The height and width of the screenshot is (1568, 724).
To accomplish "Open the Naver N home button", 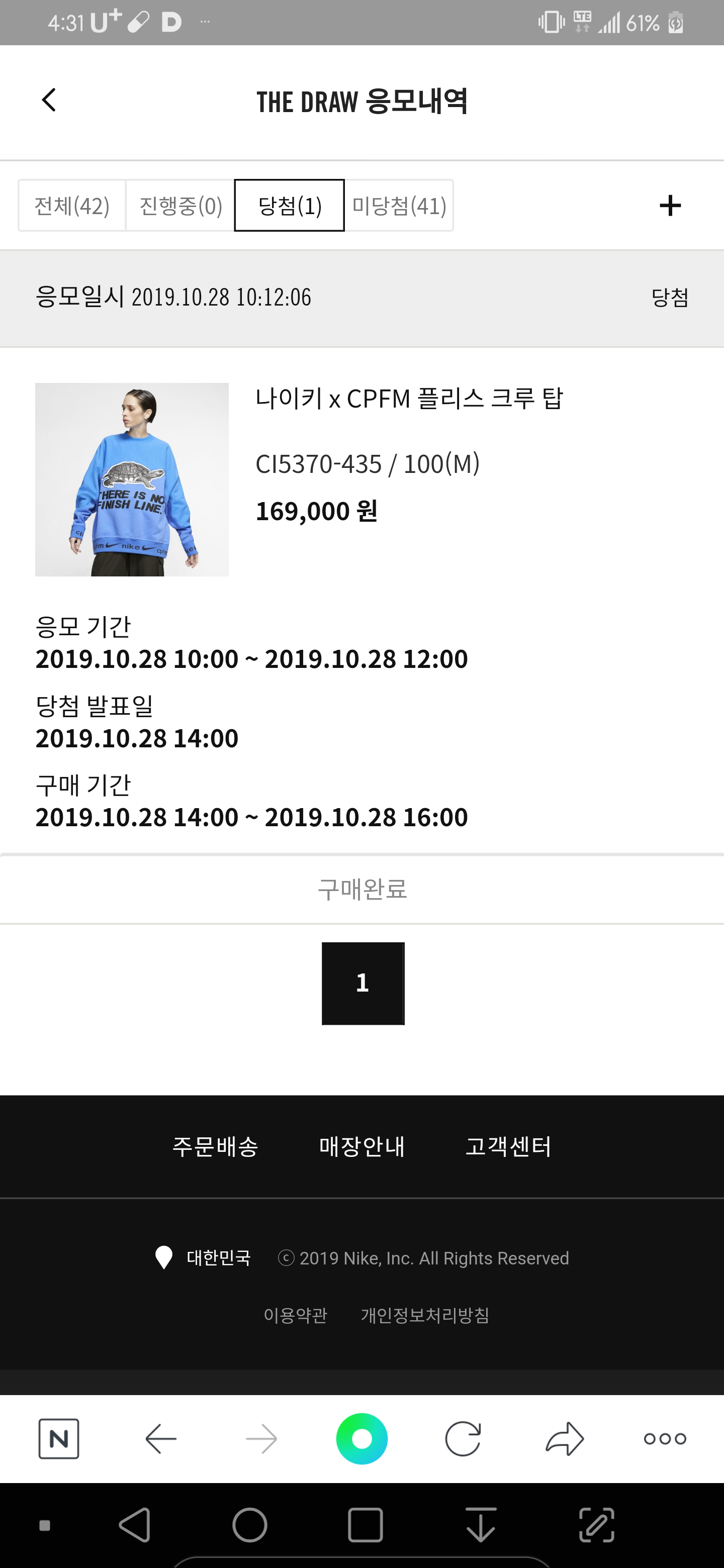I will (58, 1439).
